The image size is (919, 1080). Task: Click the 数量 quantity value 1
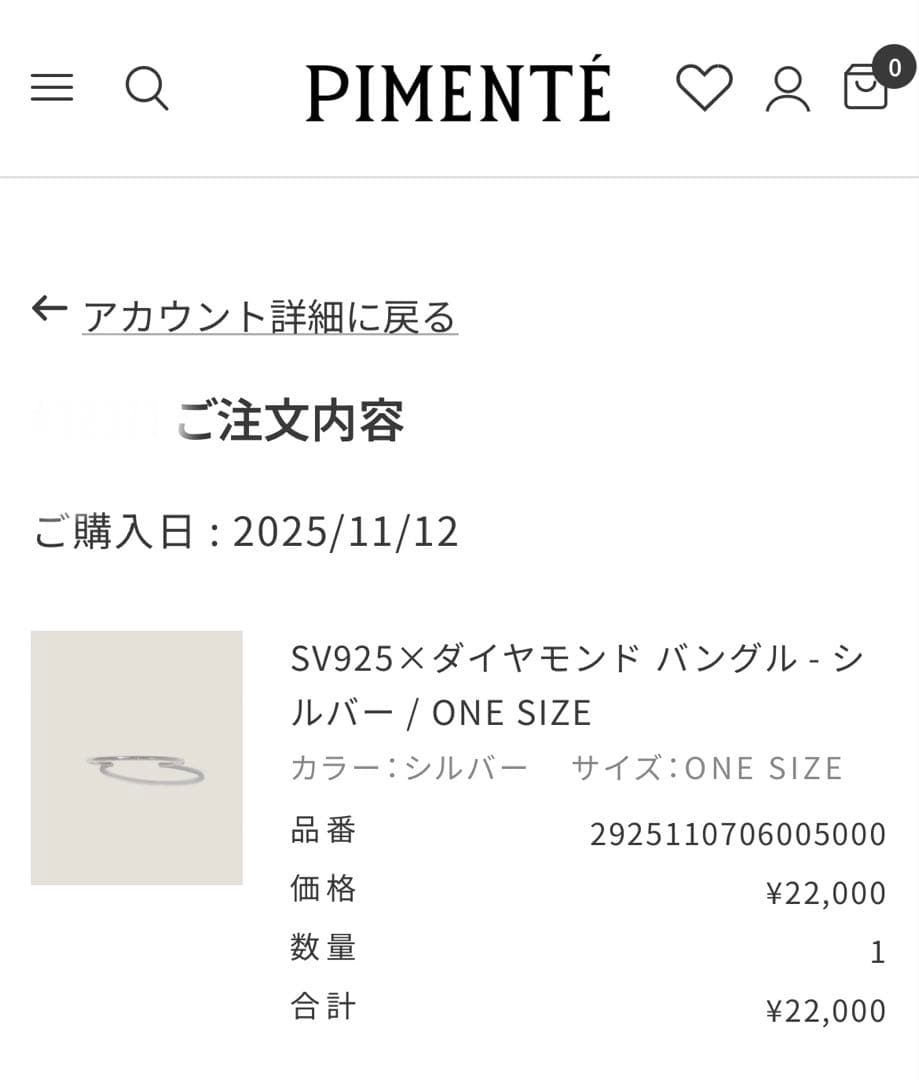point(878,949)
